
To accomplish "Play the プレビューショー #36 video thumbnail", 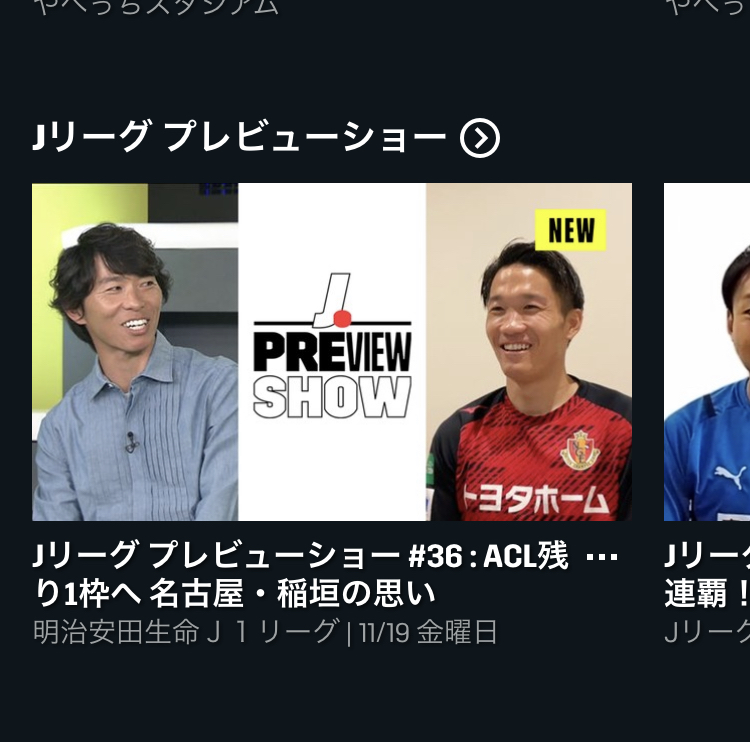I will point(331,351).
